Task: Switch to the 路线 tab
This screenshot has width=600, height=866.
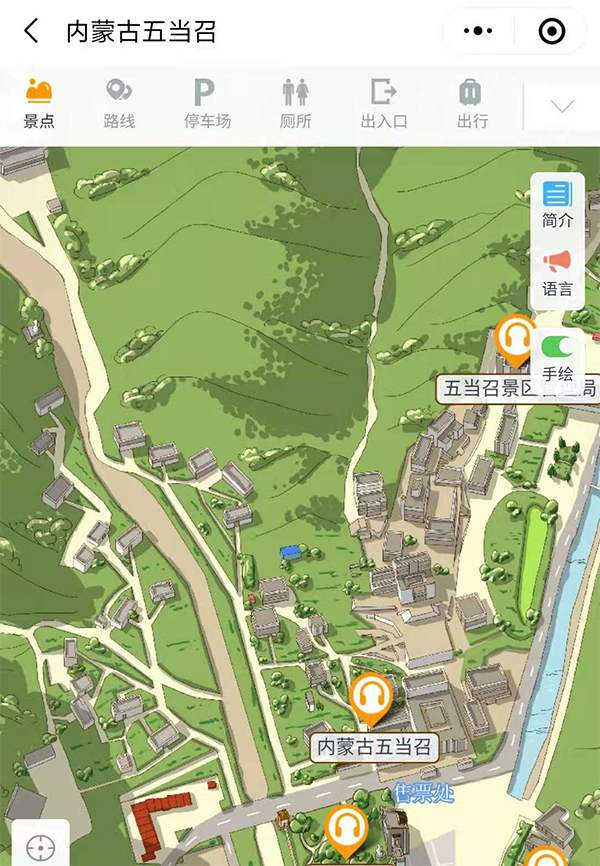Action: tap(119, 104)
